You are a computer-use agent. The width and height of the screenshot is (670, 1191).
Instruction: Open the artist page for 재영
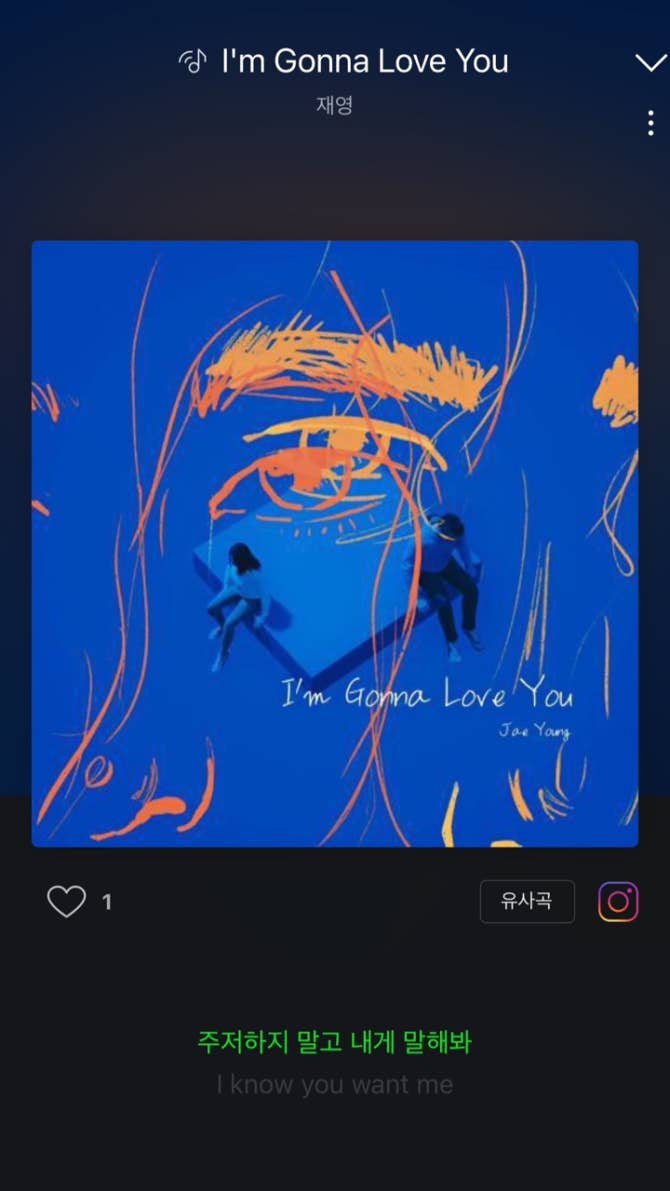pos(335,105)
